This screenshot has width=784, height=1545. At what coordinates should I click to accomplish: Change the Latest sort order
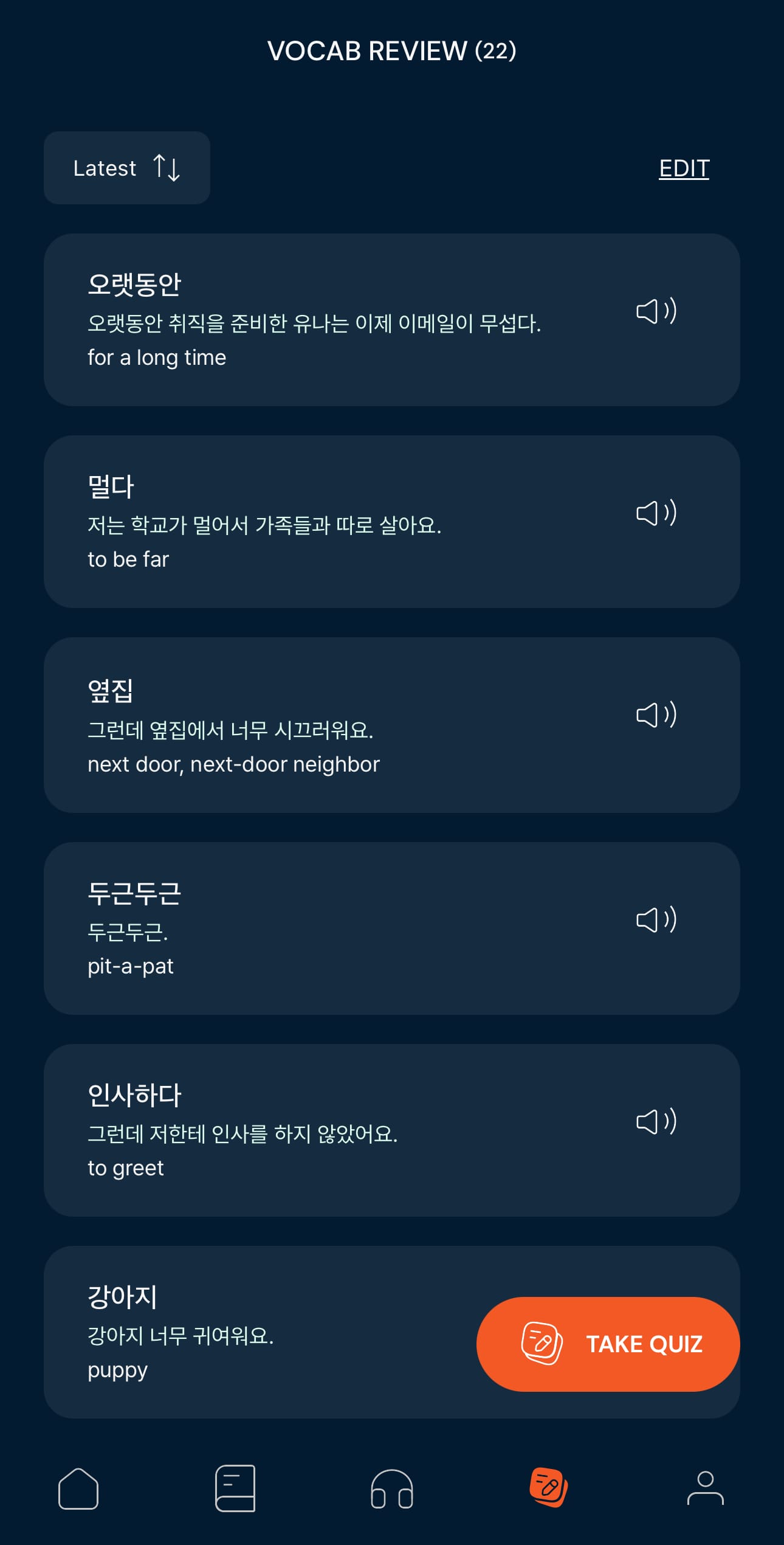126,168
